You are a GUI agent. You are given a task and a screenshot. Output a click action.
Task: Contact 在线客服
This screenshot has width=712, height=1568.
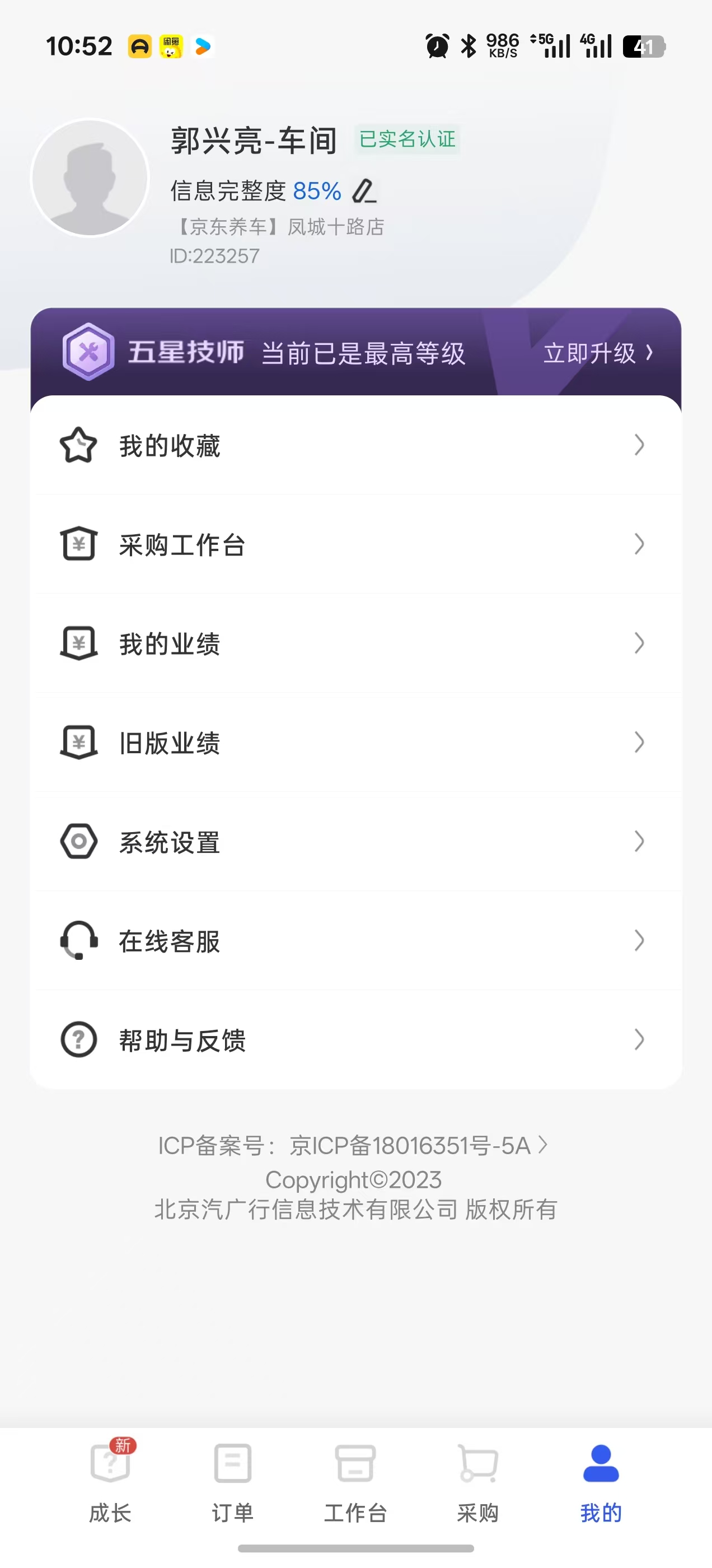pyautogui.click(x=356, y=941)
